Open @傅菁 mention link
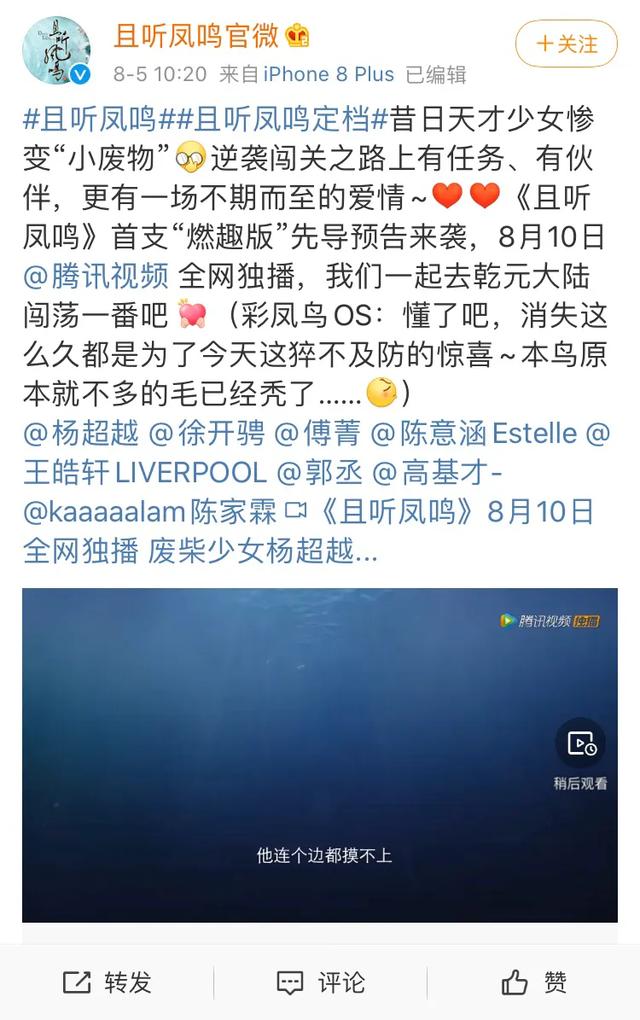640x1020 pixels. [315, 434]
